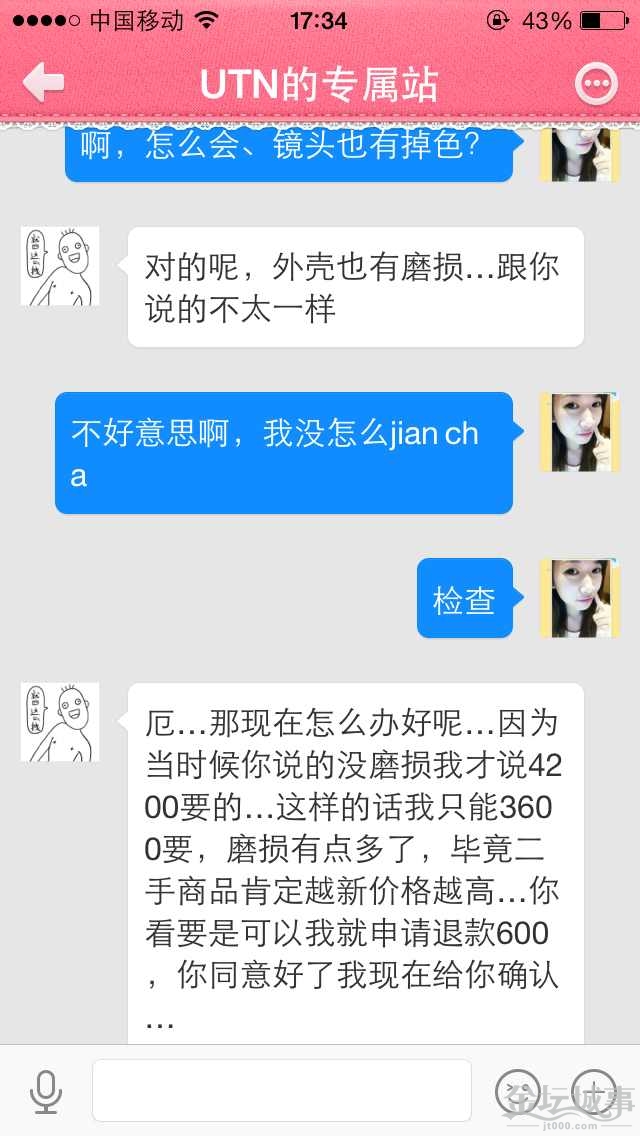Open the chat's more options menu
Viewport: 640px width, 1136px height.
596,84
